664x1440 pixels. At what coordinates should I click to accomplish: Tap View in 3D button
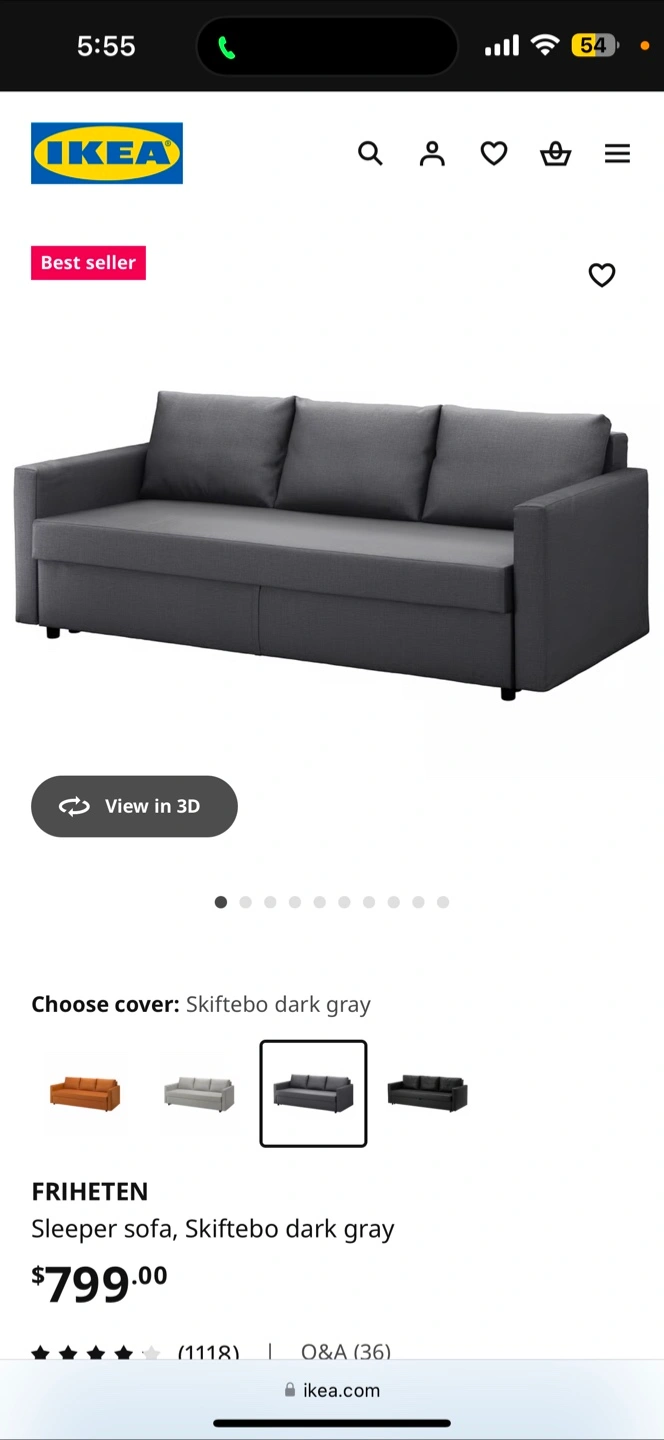(x=134, y=806)
